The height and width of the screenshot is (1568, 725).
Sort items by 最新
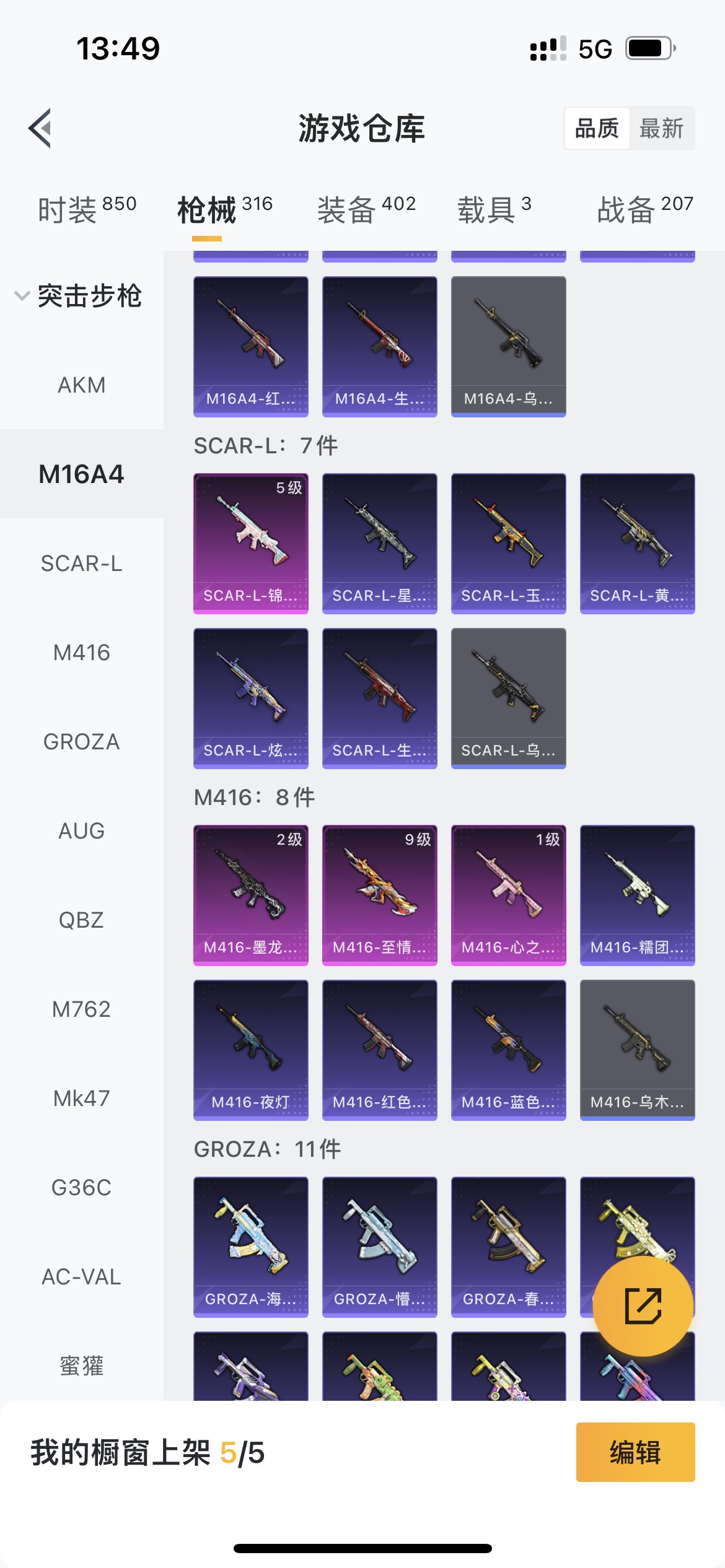coord(661,129)
